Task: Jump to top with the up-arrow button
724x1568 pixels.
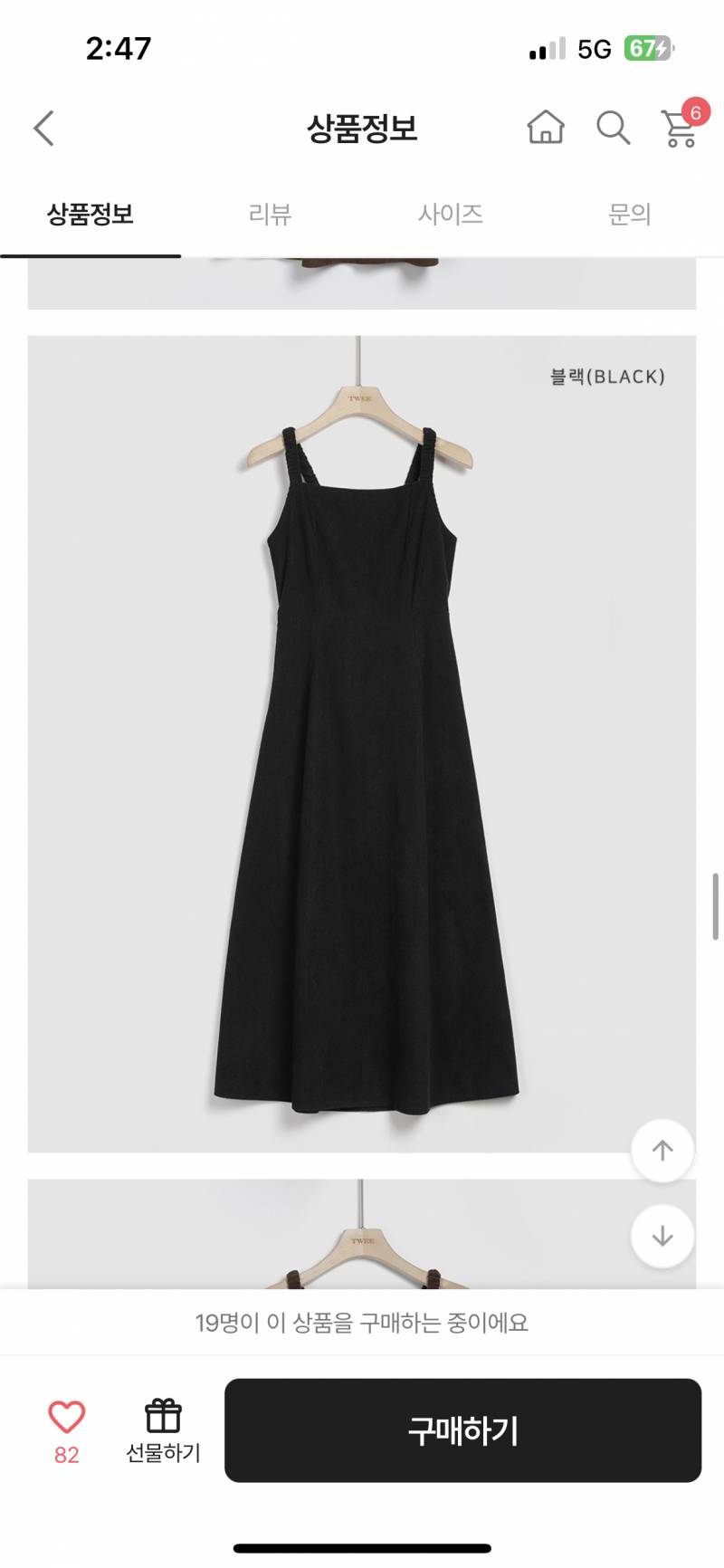Action: (662, 1150)
